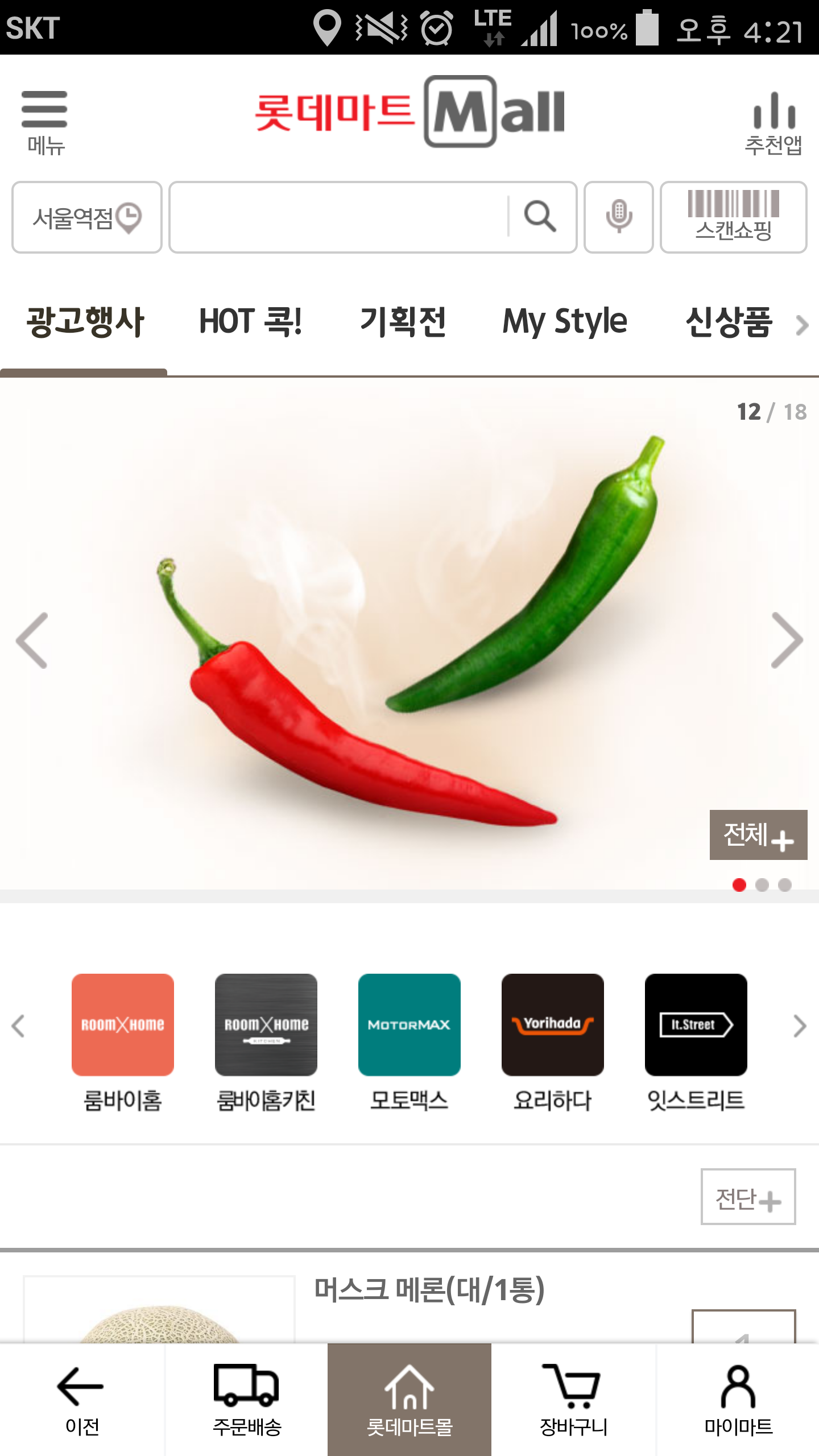Open the 룸바이홈 brand shop
Image resolution: width=819 pixels, height=1456 pixels.
tap(123, 1042)
